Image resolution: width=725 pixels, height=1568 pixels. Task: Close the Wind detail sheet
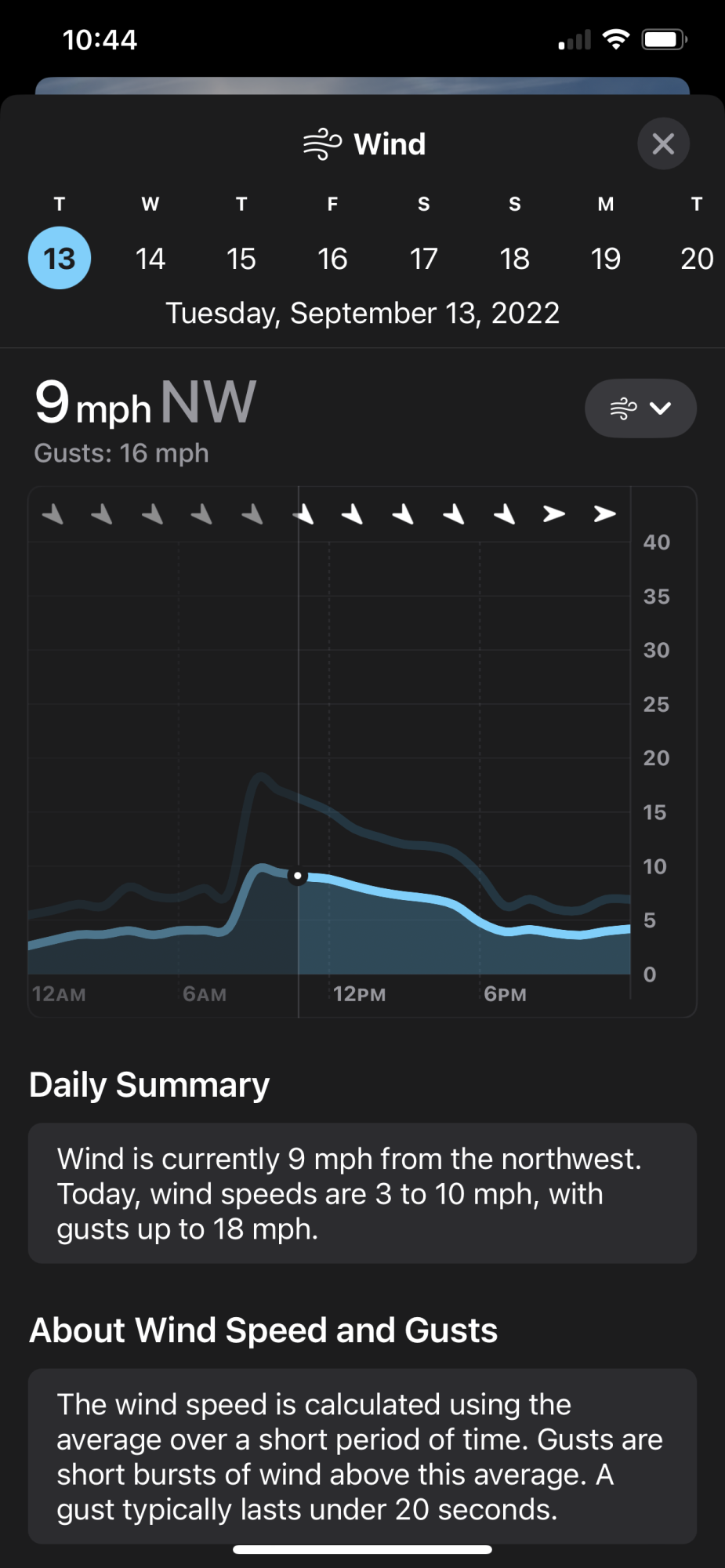[663, 143]
